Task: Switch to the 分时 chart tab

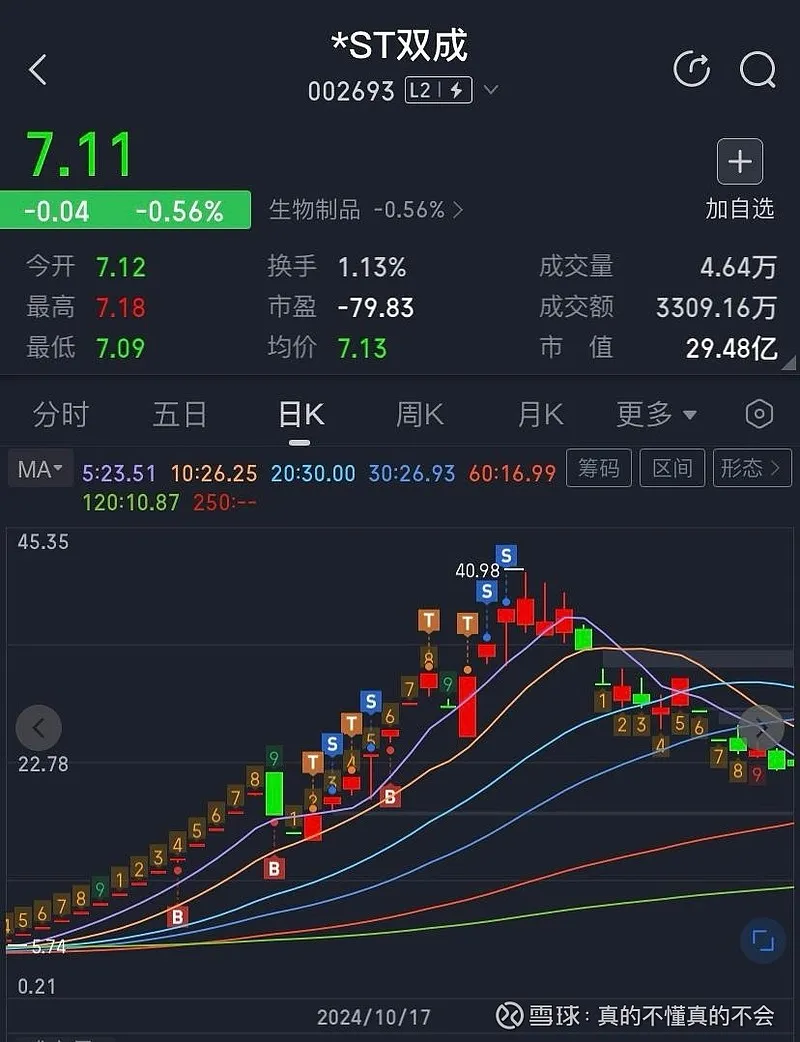Action: [61, 414]
